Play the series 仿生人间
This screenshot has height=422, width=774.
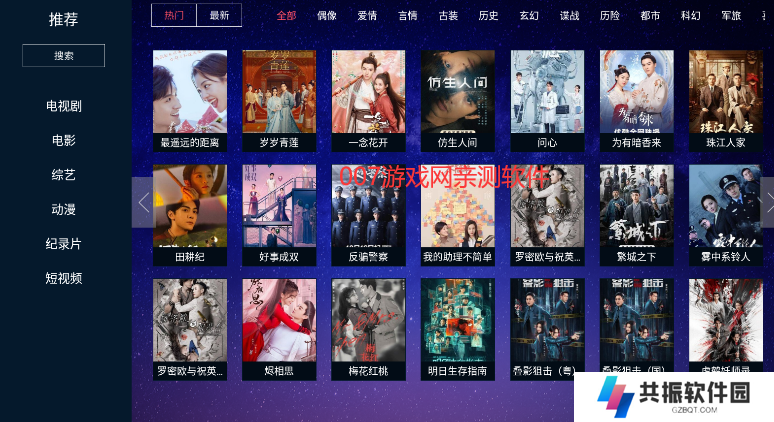click(457, 100)
